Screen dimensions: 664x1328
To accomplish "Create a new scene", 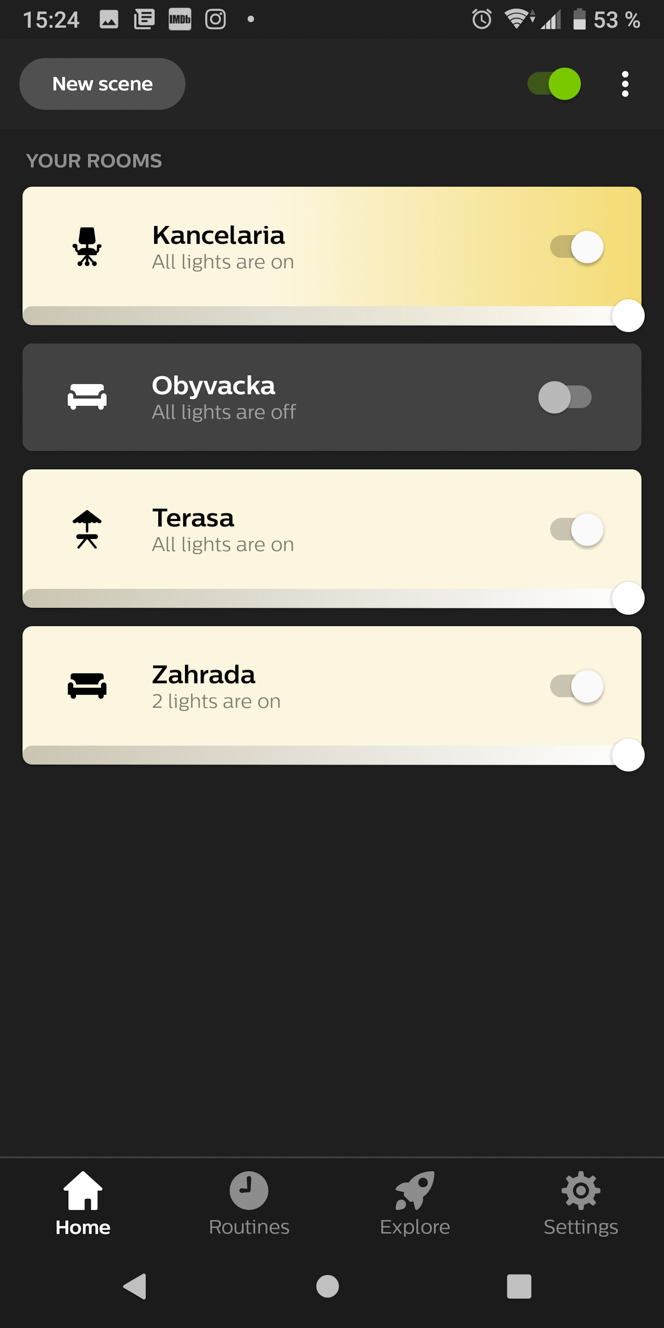I will [102, 84].
